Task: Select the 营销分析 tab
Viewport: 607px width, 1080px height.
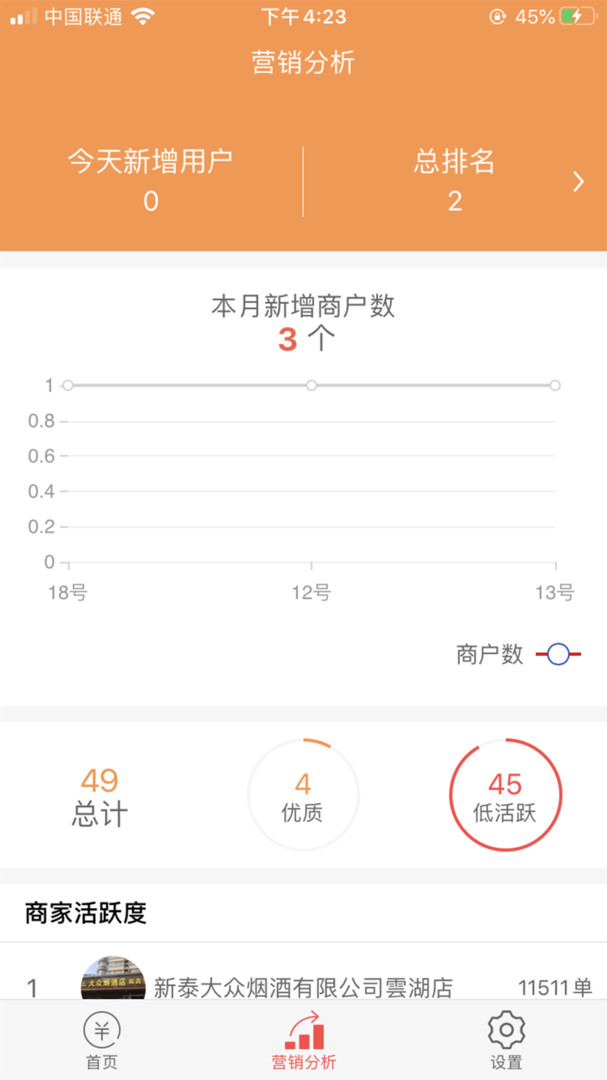Action: point(304,1040)
